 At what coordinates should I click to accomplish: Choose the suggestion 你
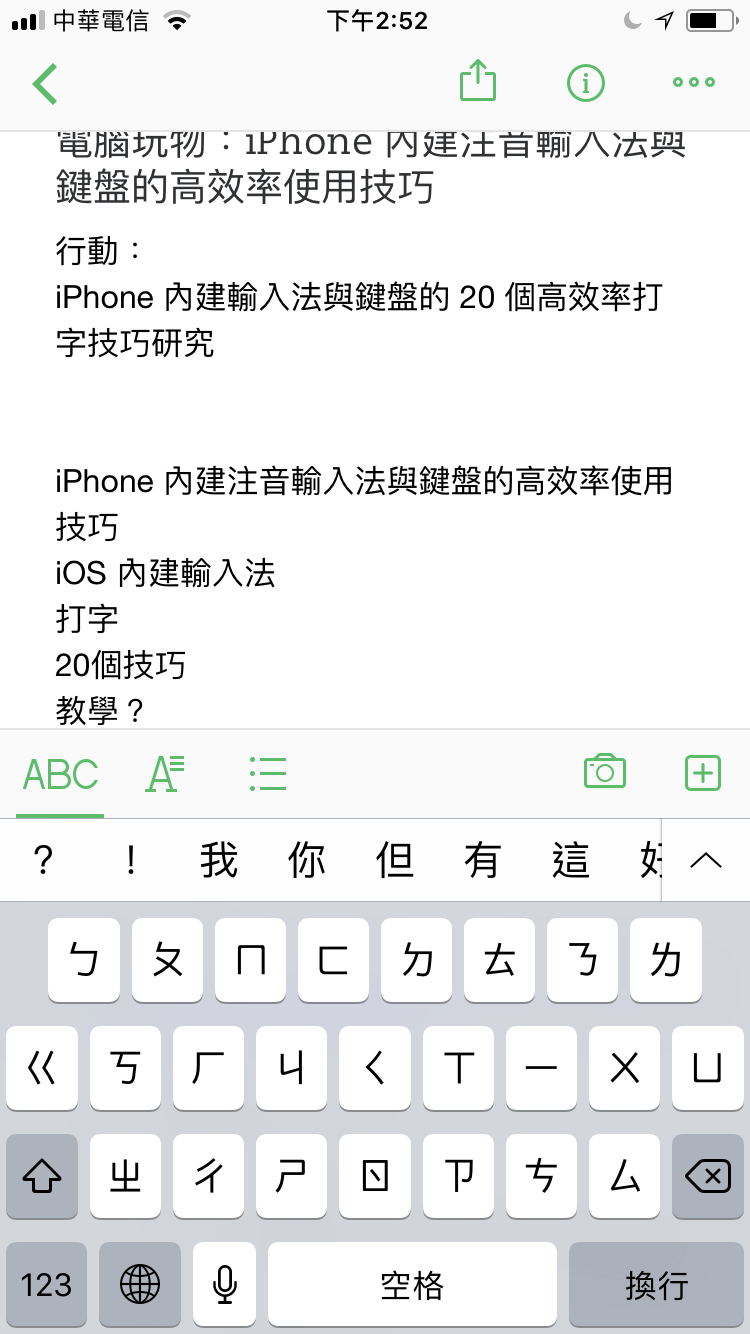click(x=307, y=860)
